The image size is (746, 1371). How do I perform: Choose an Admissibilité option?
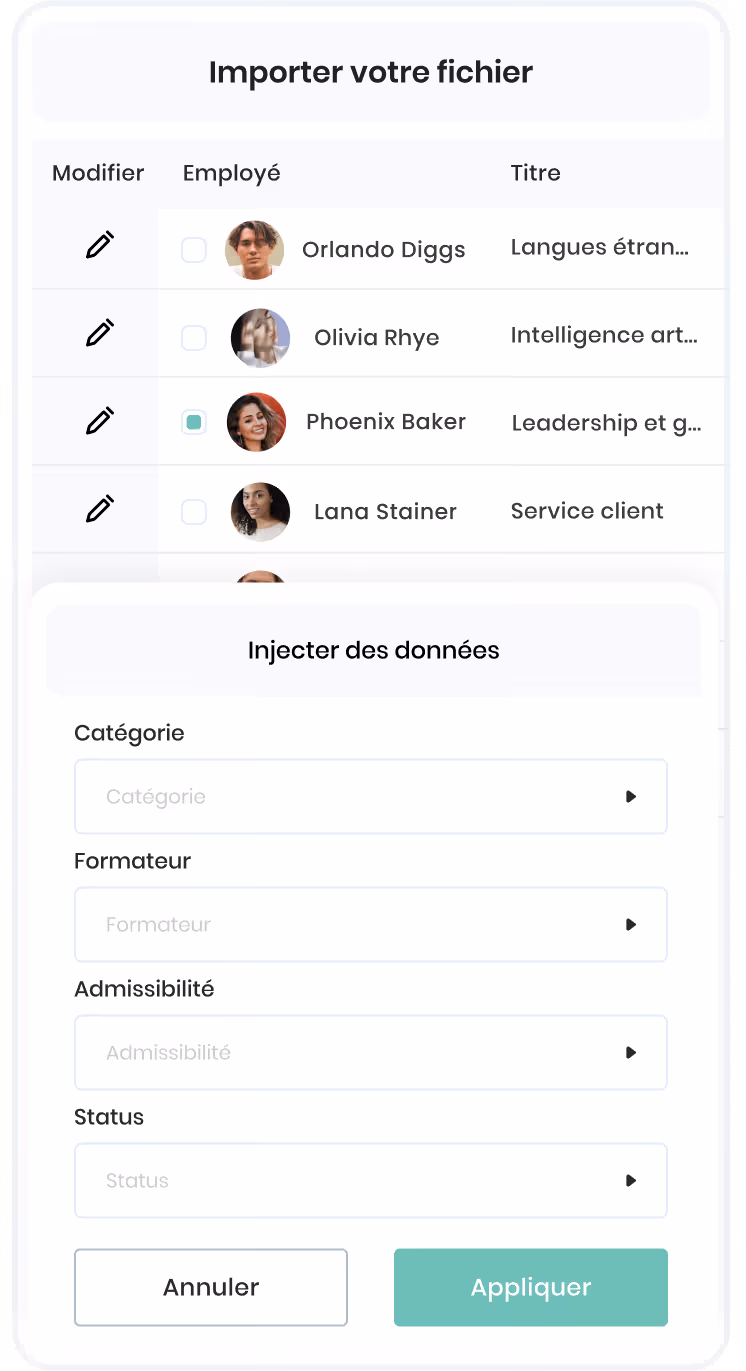pos(371,1053)
